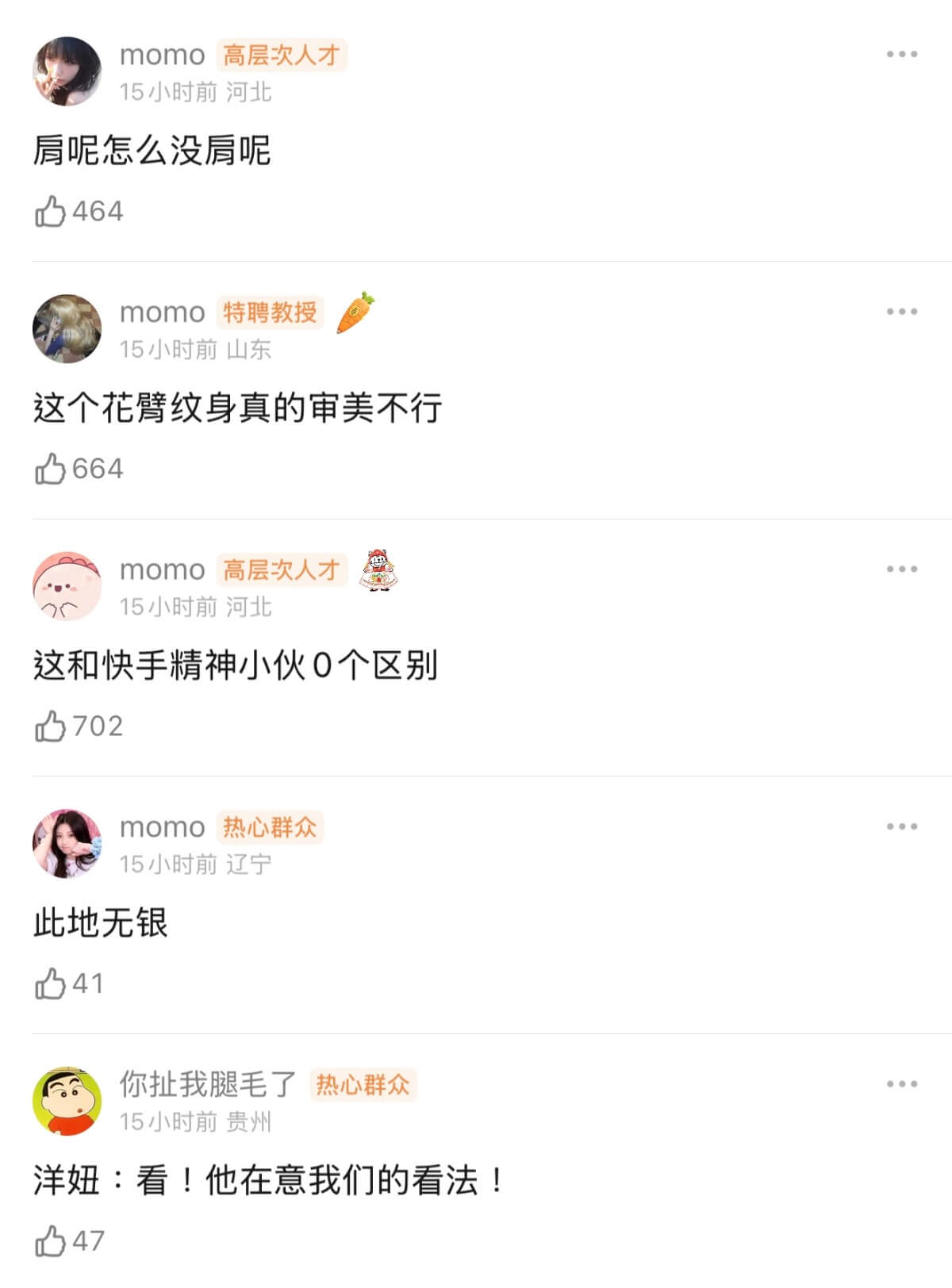Like the comment "此地无银"

(51, 983)
